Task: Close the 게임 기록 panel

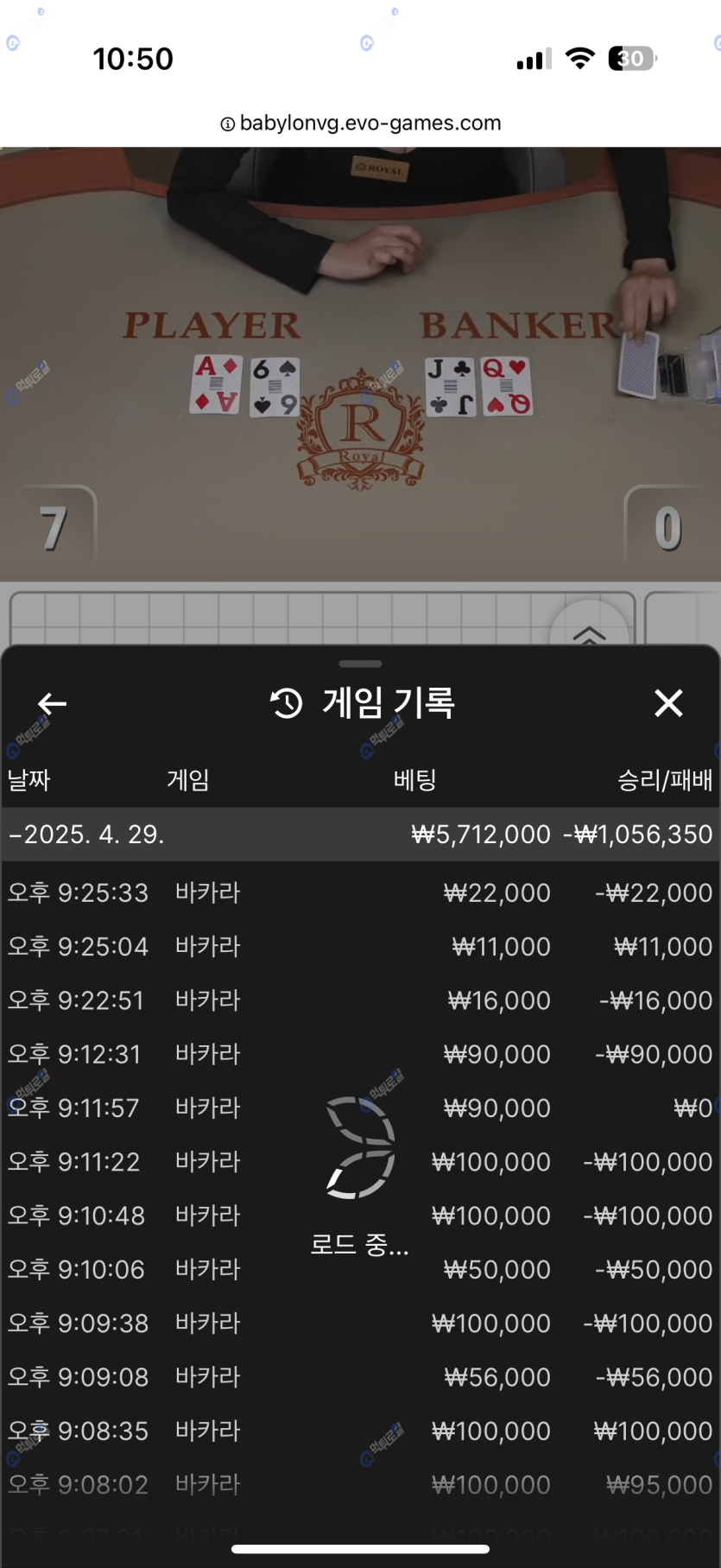Action: click(x=668, y=703)
